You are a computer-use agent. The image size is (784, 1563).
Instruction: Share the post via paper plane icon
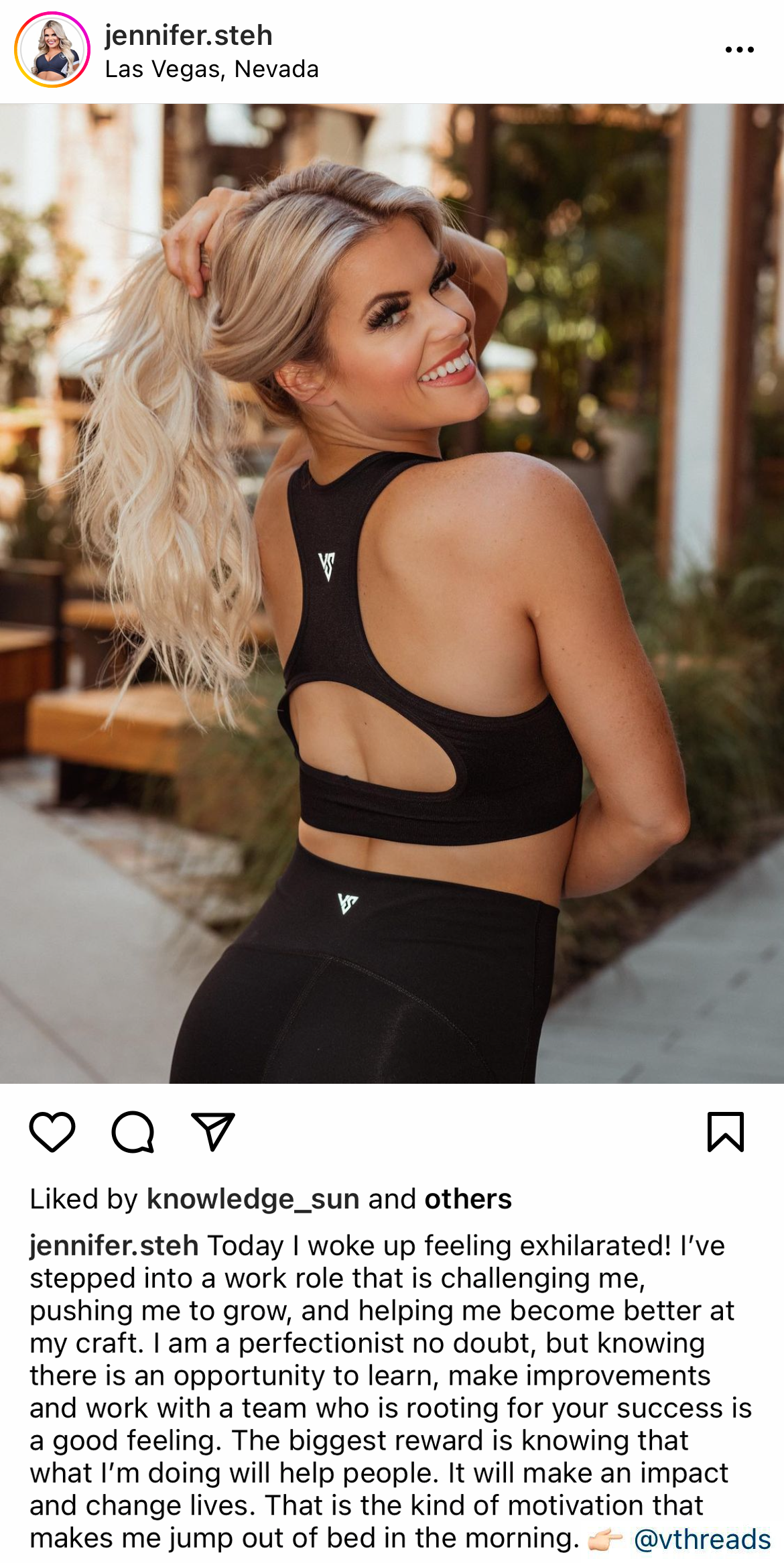coord(213,1131)
